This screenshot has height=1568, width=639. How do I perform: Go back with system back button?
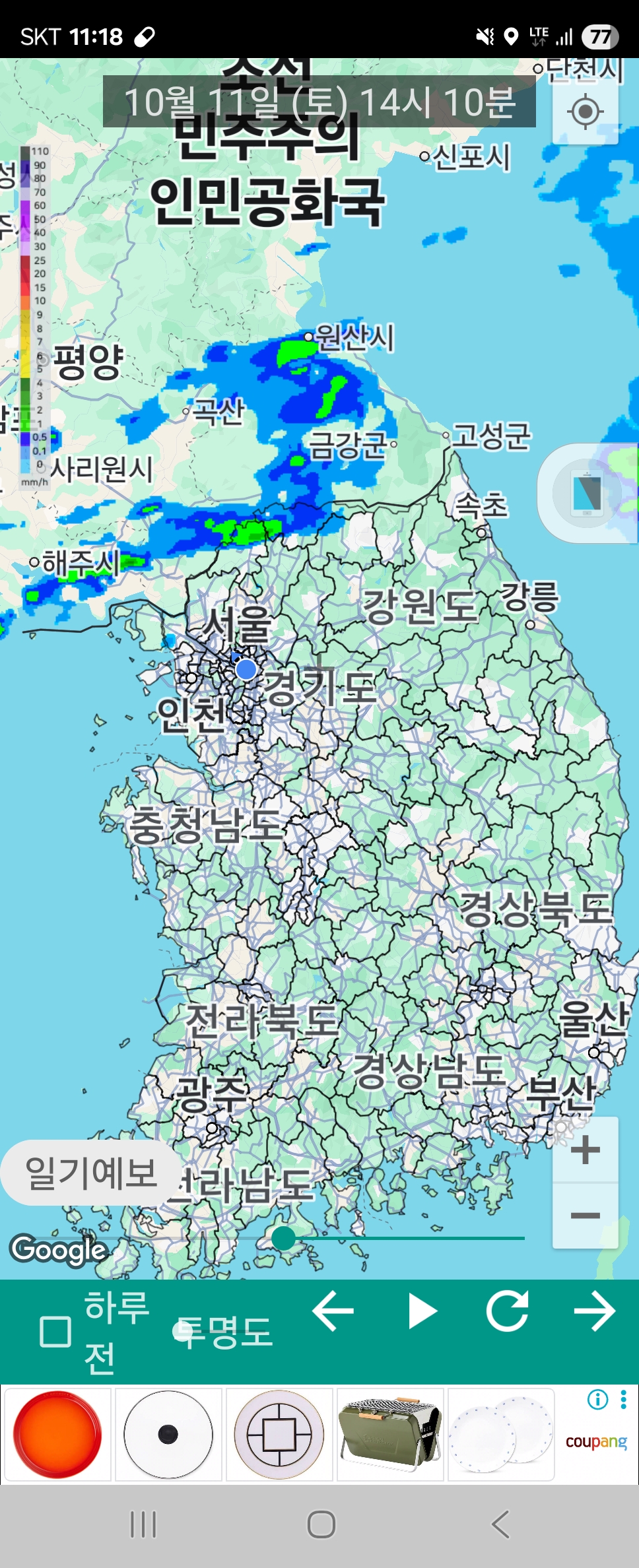(500, 1524)
